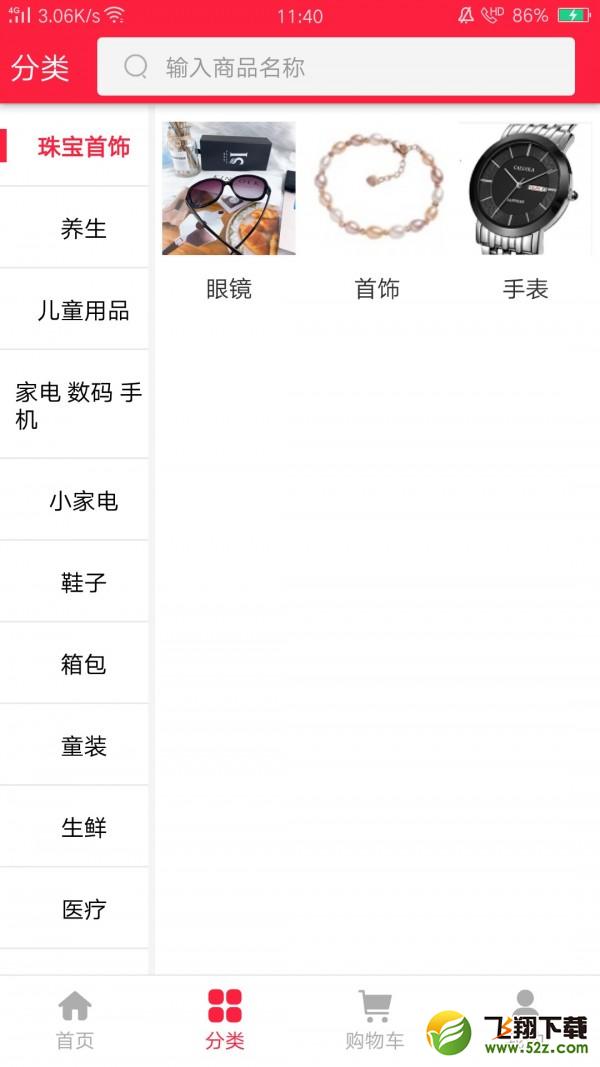The height and width of the screenshot is (1067, 600).
Task: Go to the 鞋子 category
Action: pos(84,583)
